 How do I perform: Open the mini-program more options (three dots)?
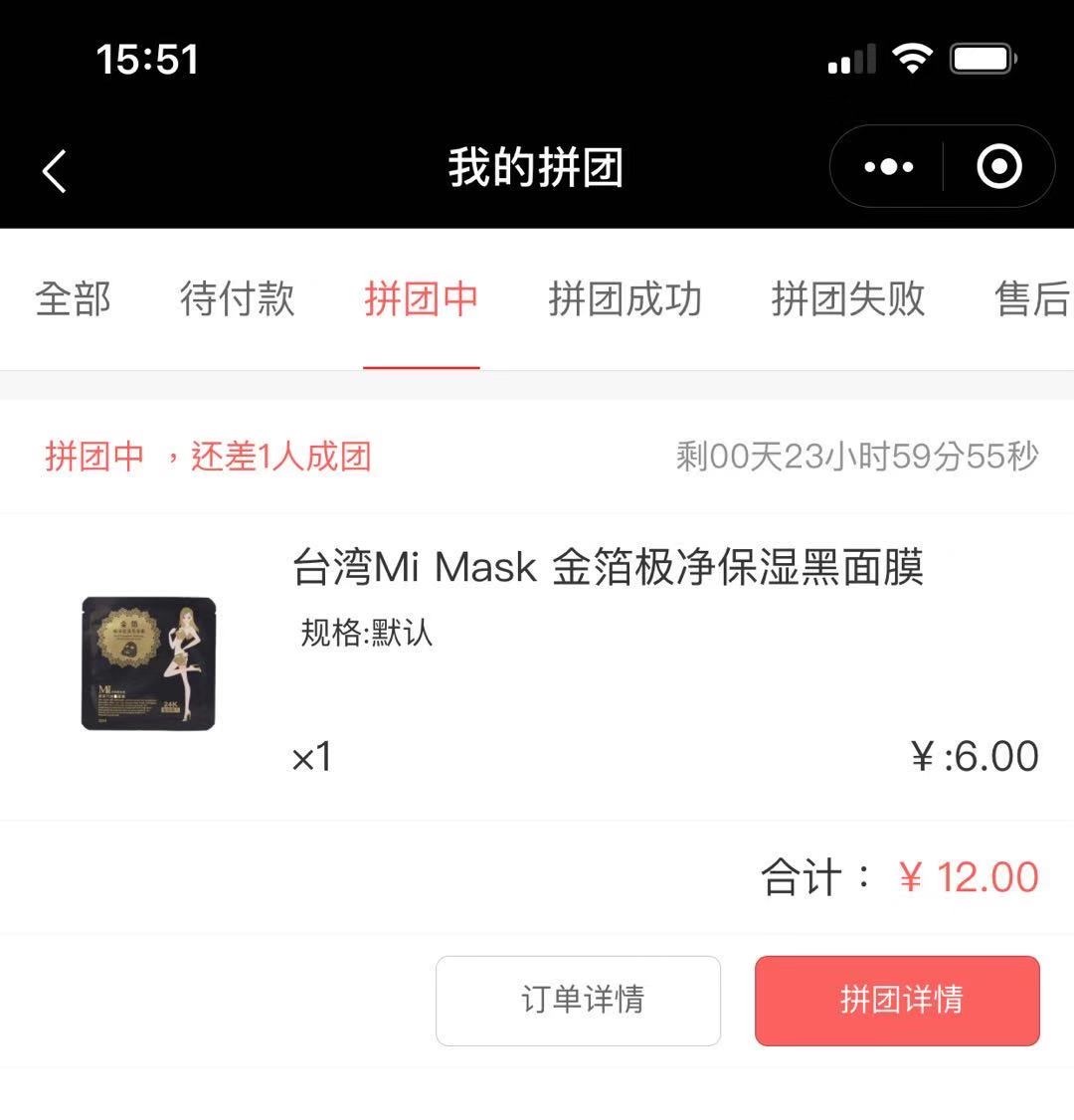coord(888,166)
